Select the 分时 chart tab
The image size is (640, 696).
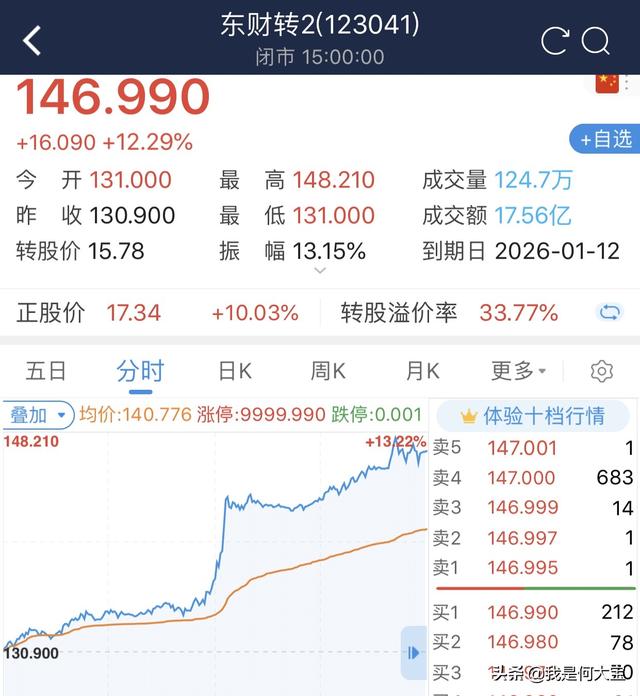140,372
